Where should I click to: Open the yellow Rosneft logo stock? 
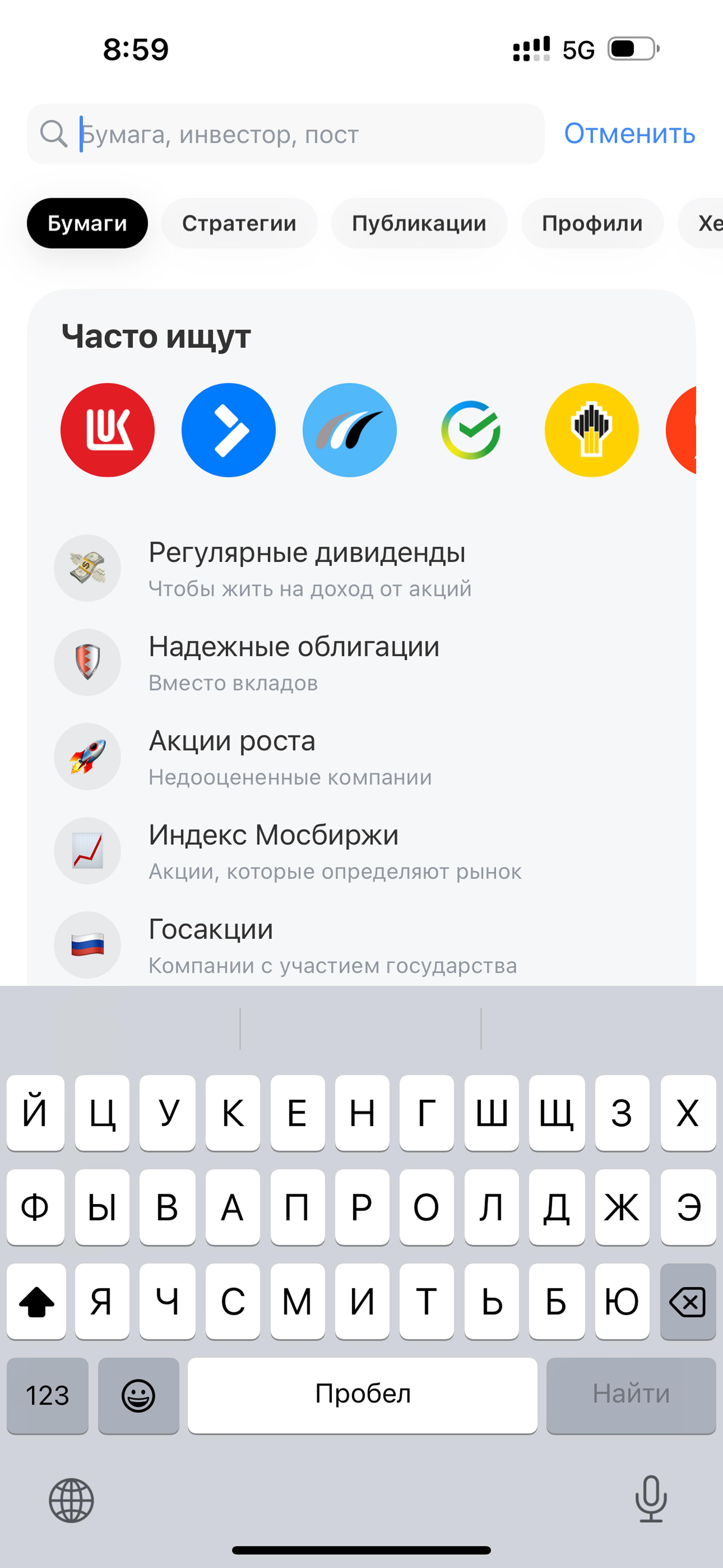(592, 430)
